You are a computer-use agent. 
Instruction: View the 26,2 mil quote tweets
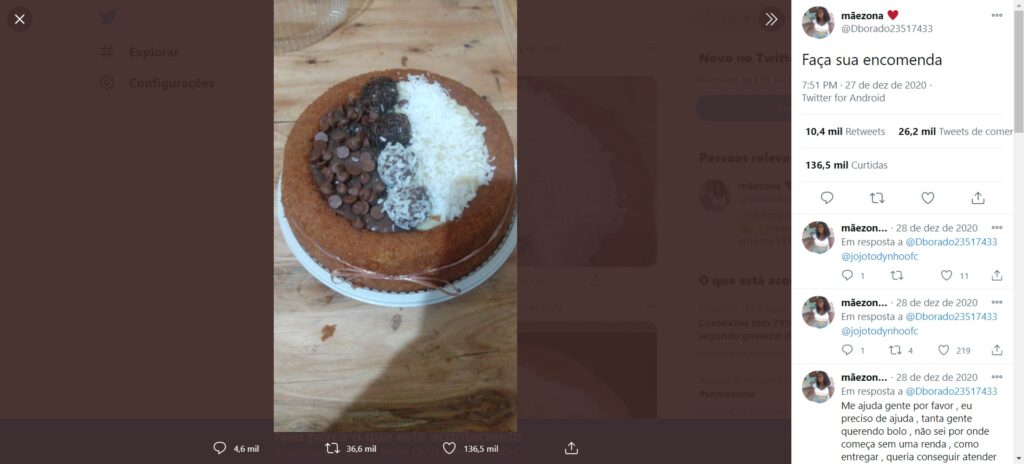tap(955, 131)
